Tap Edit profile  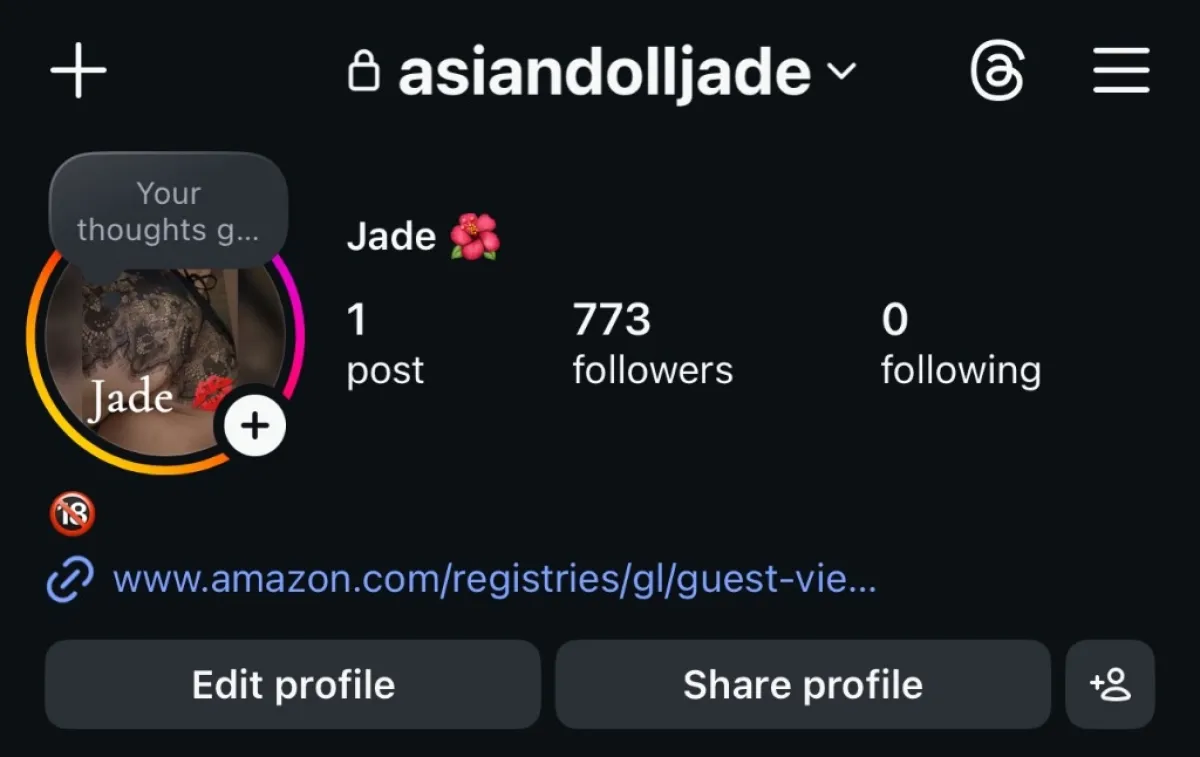pyautogui.click(x=293, y=685)
